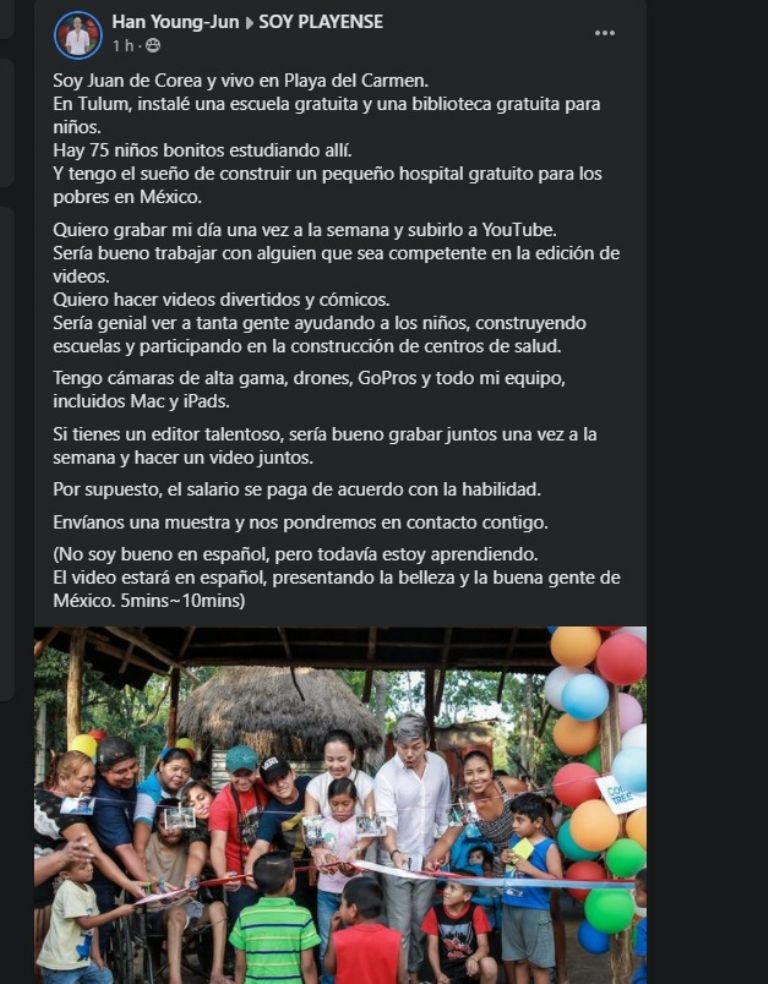Open Han Young-Jun's profile picture
Viewport: 768px width, 984px height.
click(x=77, y=35)
